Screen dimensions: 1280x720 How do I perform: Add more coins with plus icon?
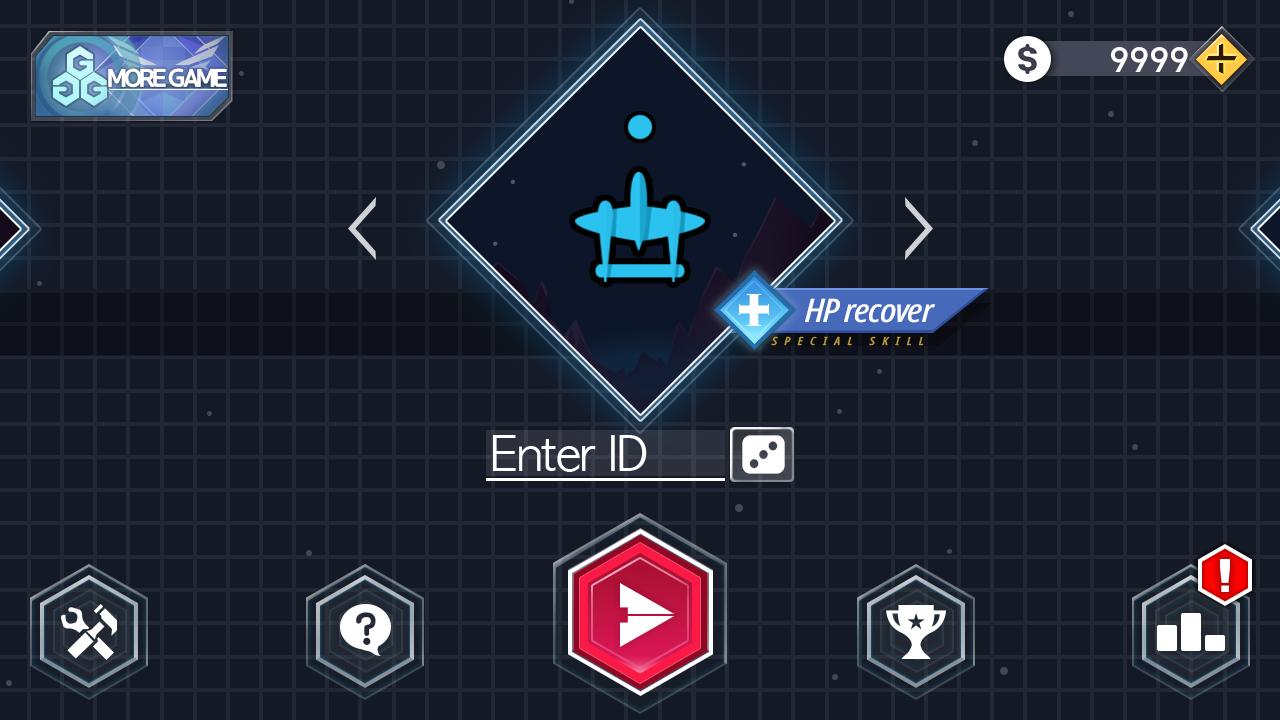pyautogui.click(x=1222, y=60)
